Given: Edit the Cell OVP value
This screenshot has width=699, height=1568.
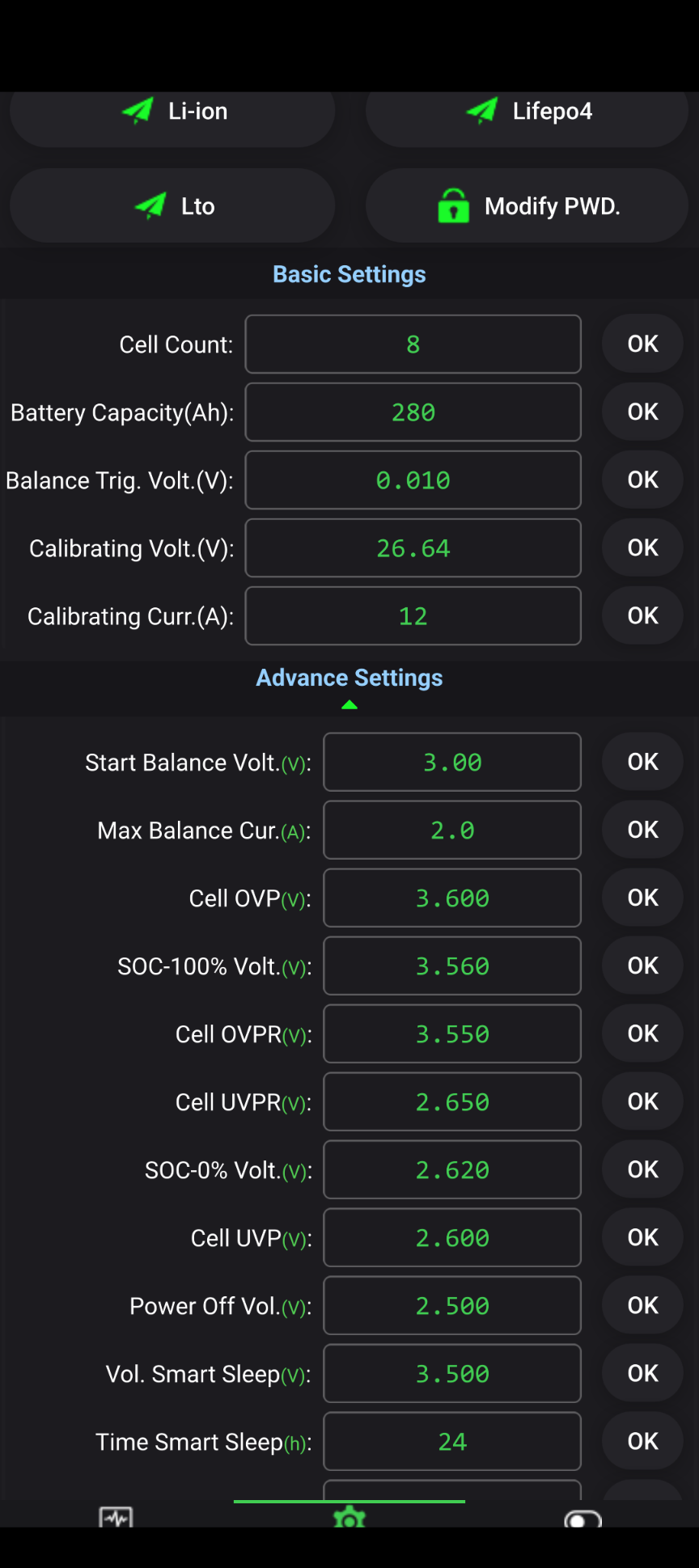Looking at the screenshot, I should click(x=452, y=898).
